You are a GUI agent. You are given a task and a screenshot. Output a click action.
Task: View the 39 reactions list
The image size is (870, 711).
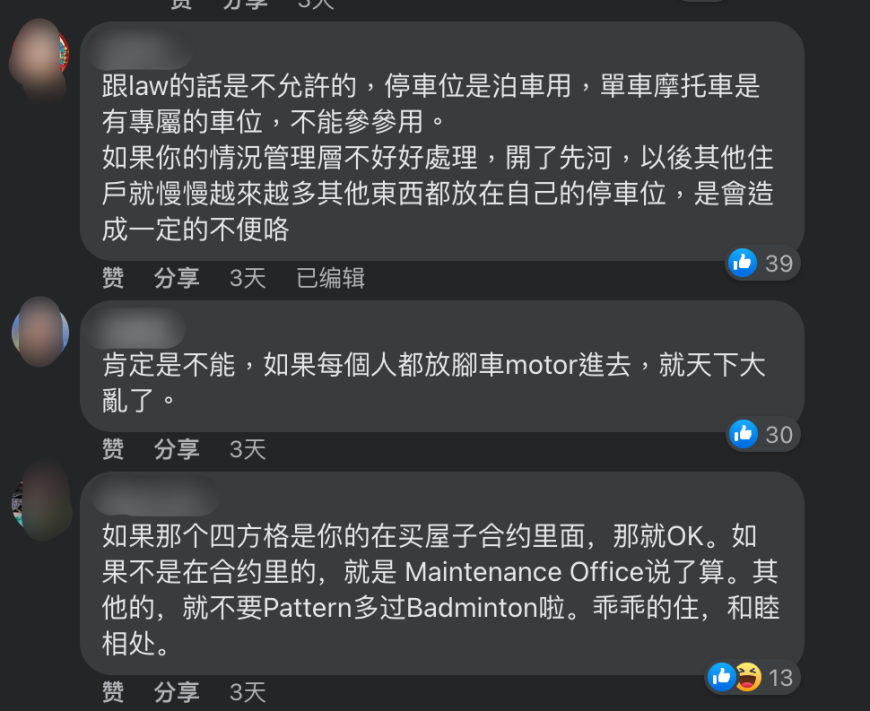pos(761,263)
